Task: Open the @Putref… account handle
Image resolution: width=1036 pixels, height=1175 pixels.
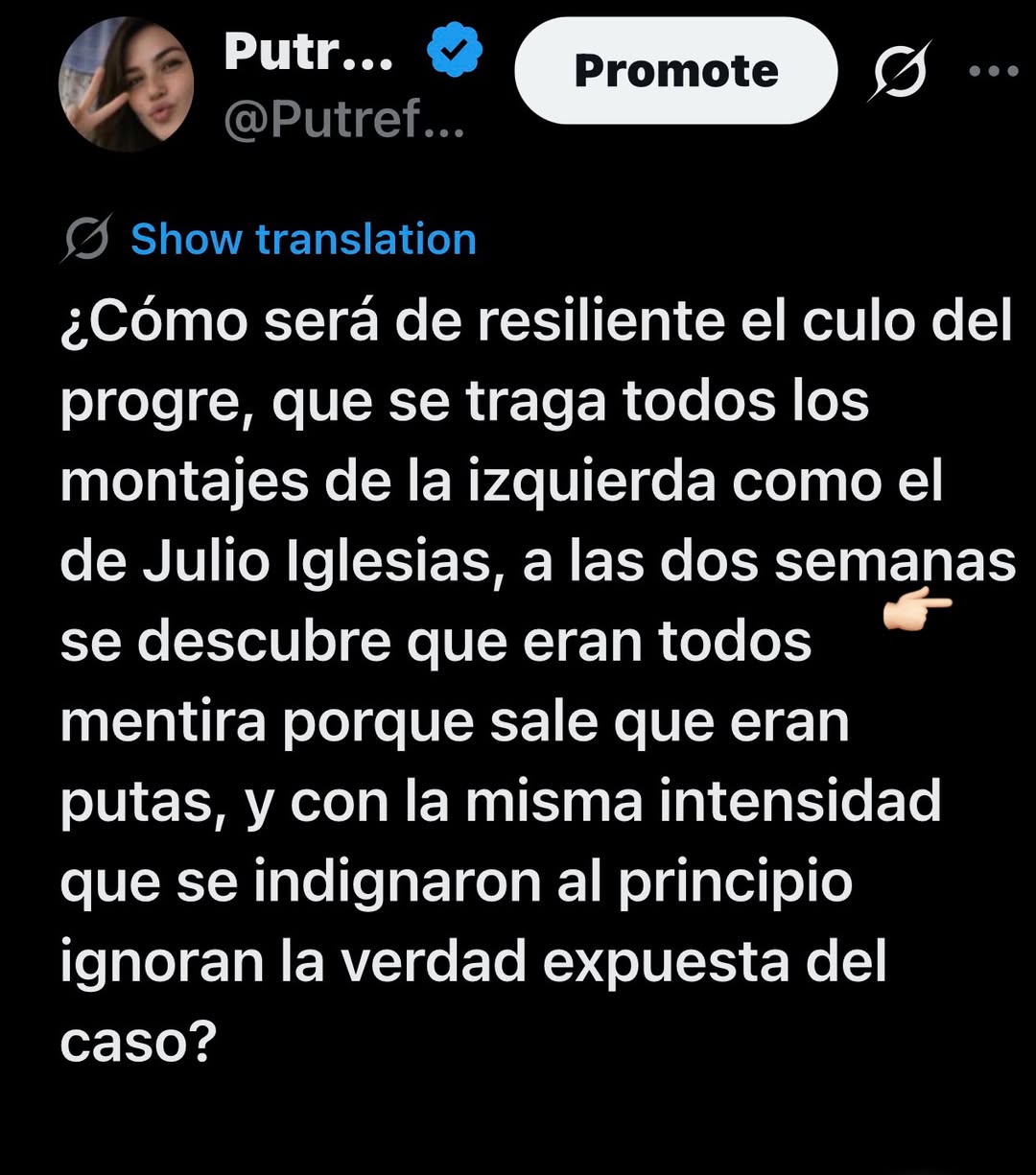Action: point(344,120)
